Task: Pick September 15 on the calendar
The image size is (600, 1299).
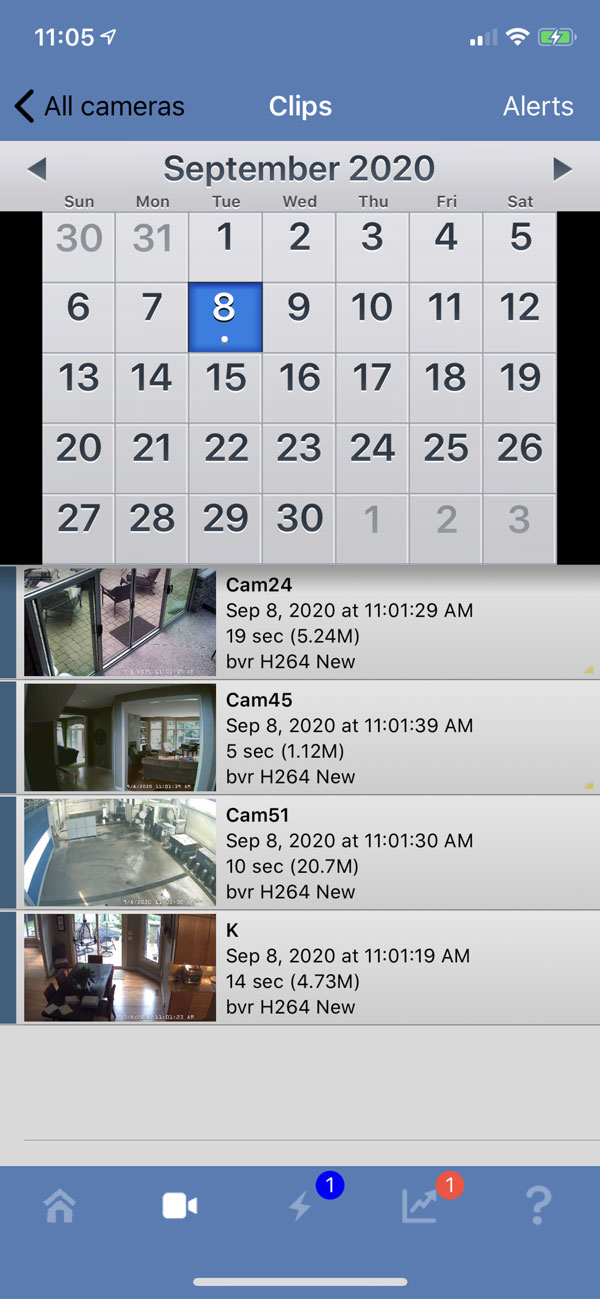Action: click(x=226, y=387)
